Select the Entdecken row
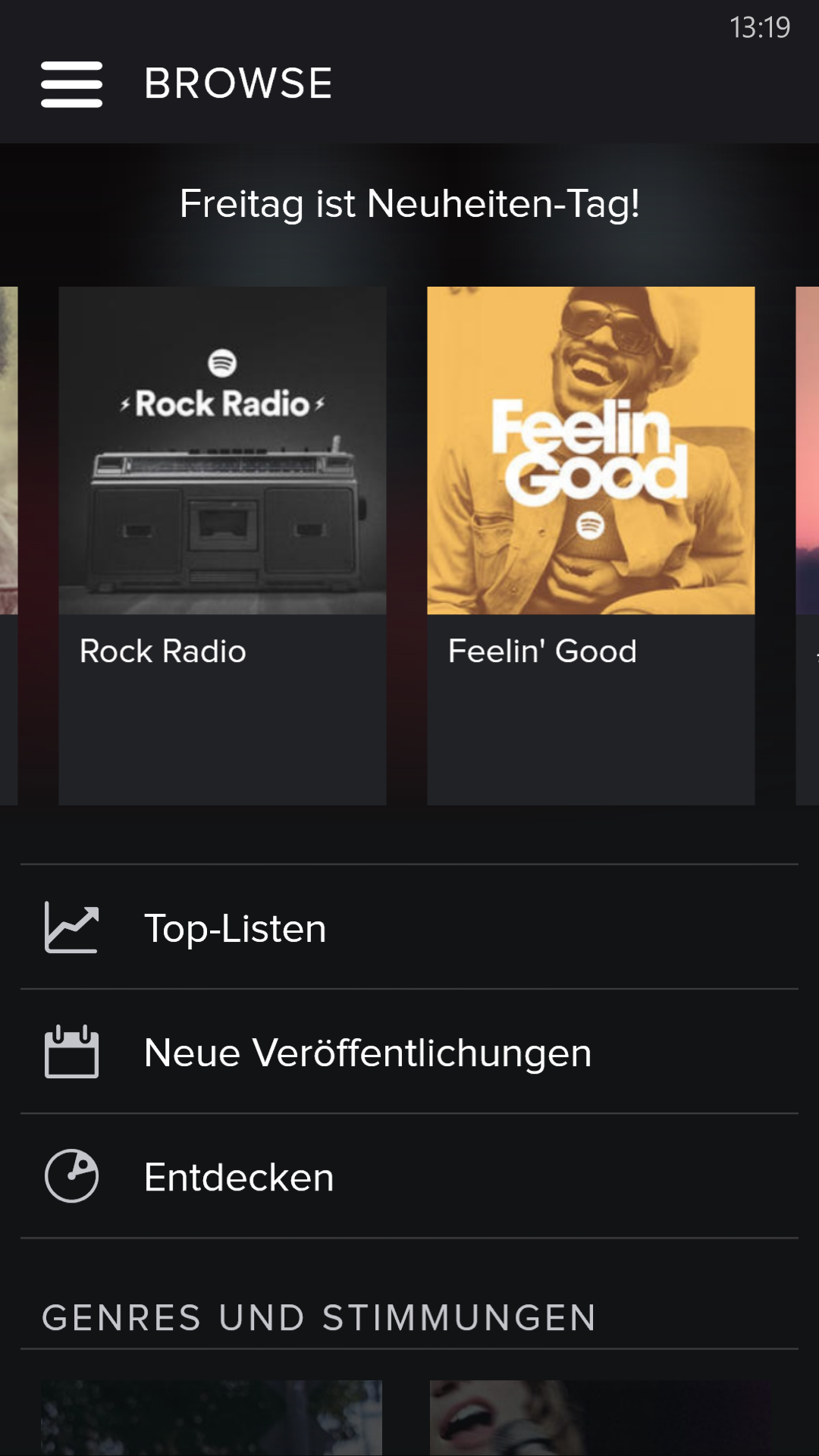Image resolution: width=819 pixels, height=1456 pixels. [x=409, y=1177]
